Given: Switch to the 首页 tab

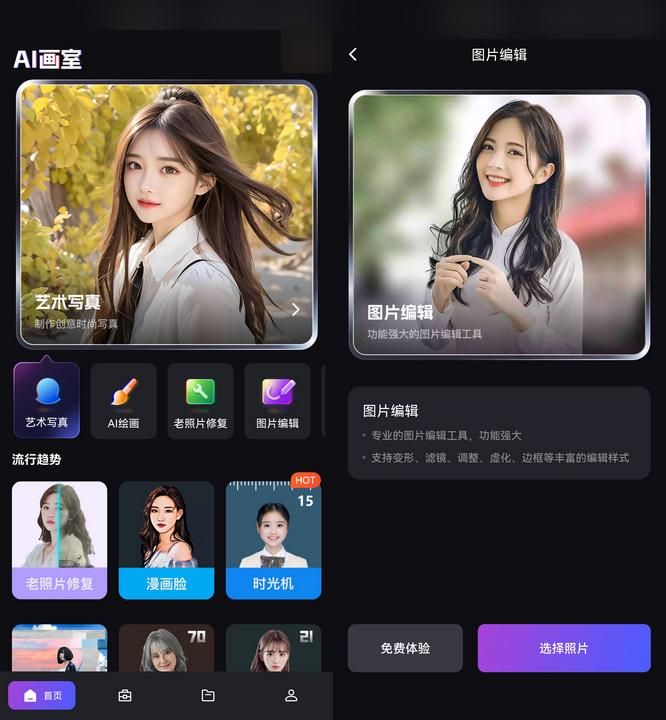Looking at the screenshot, I should [42, 695].
